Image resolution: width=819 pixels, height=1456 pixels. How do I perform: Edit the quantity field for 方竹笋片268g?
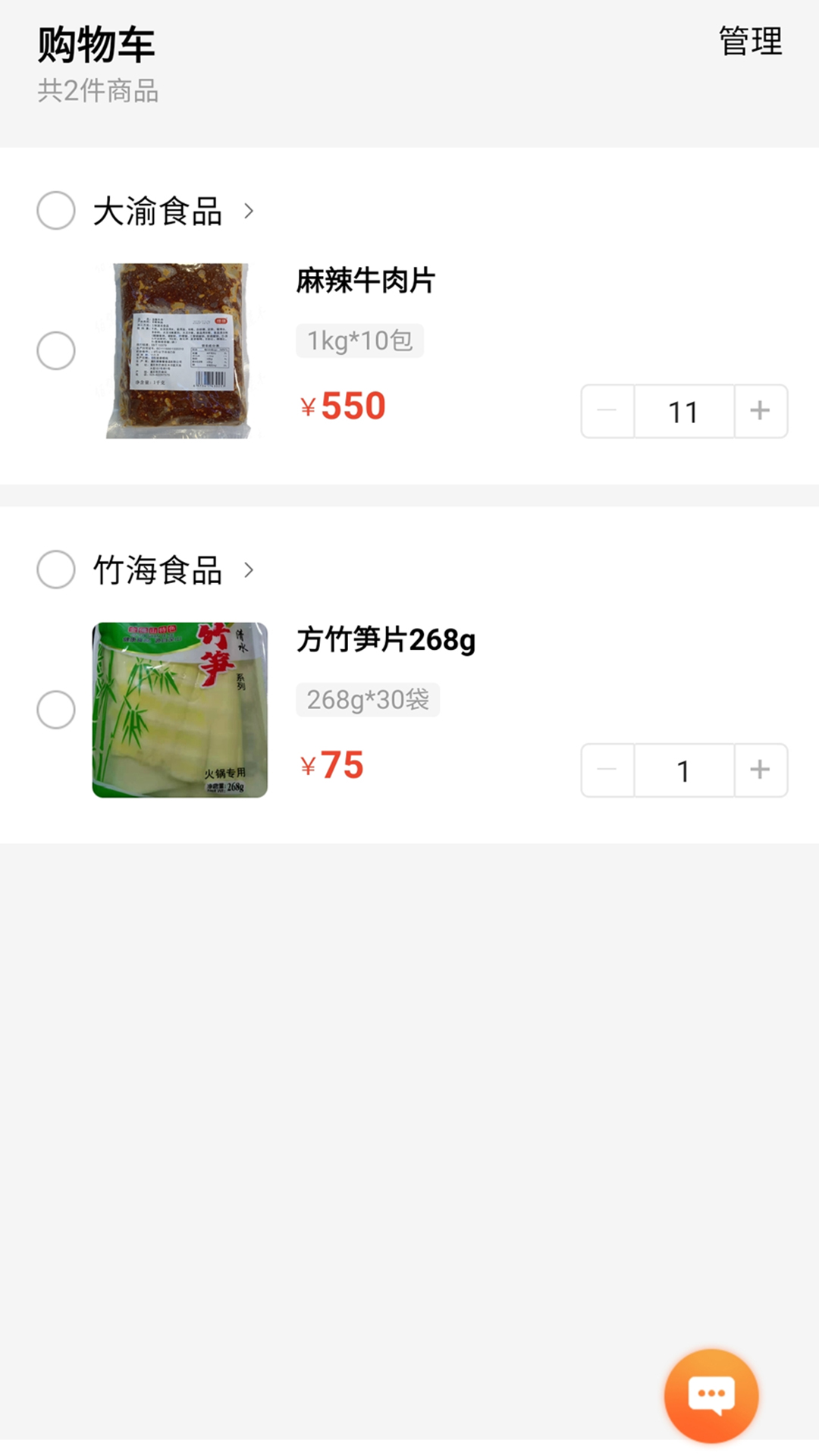point(683,770)
